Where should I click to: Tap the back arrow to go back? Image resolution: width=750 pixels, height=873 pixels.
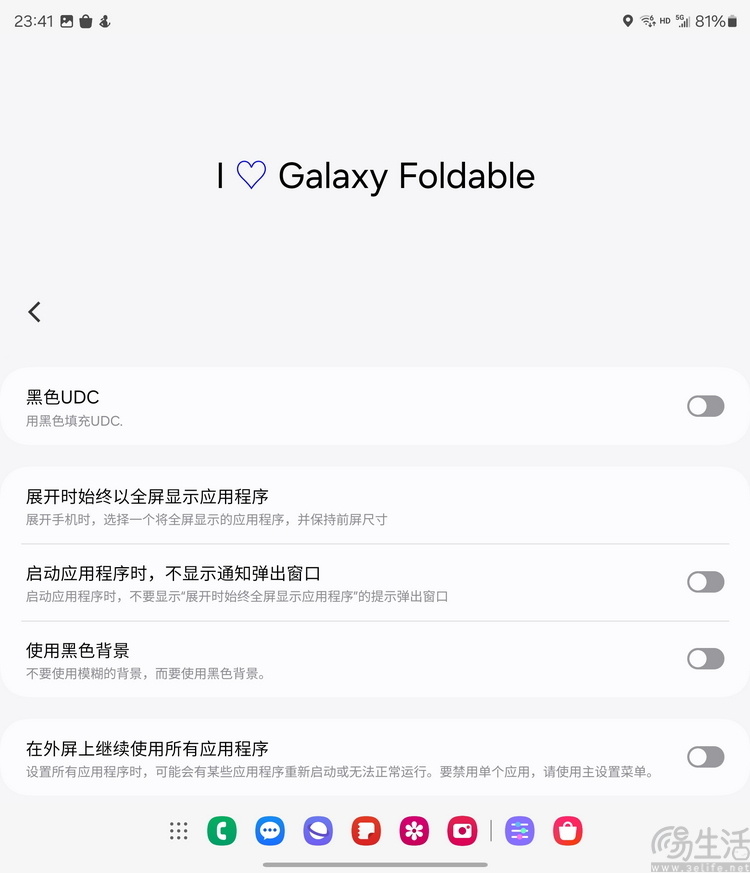[34, 311]
